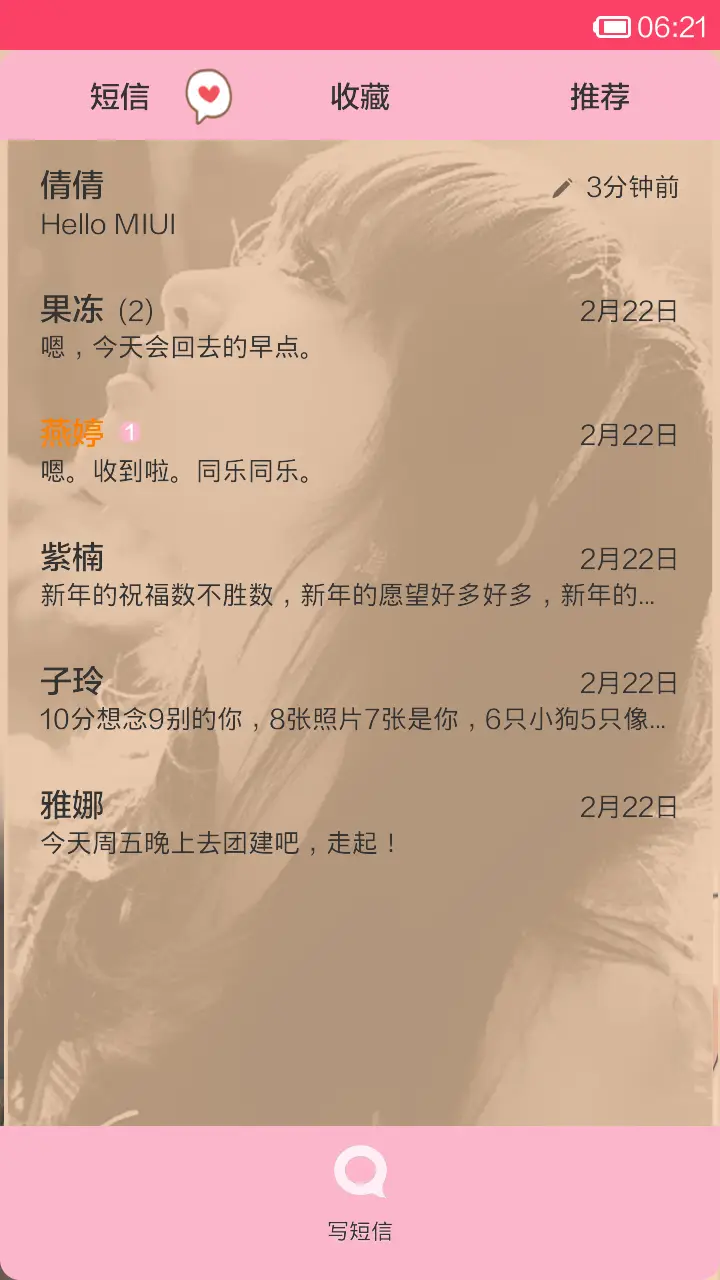Switch to the 收藏 tab
This screenshot has height=1280, width=720.
click(362, 96)
